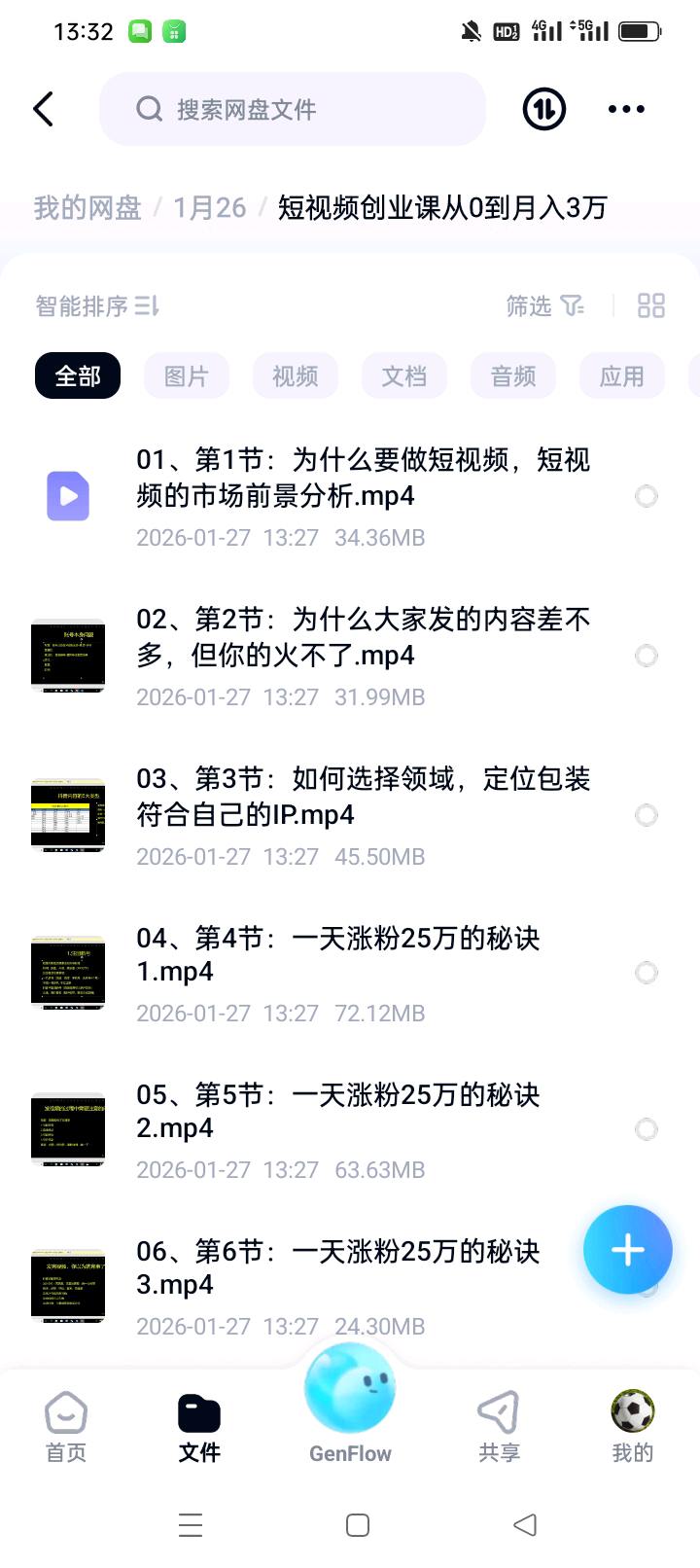Select the checkbox for 第1节 video
Screen dimensions: 700x1568
646,496
